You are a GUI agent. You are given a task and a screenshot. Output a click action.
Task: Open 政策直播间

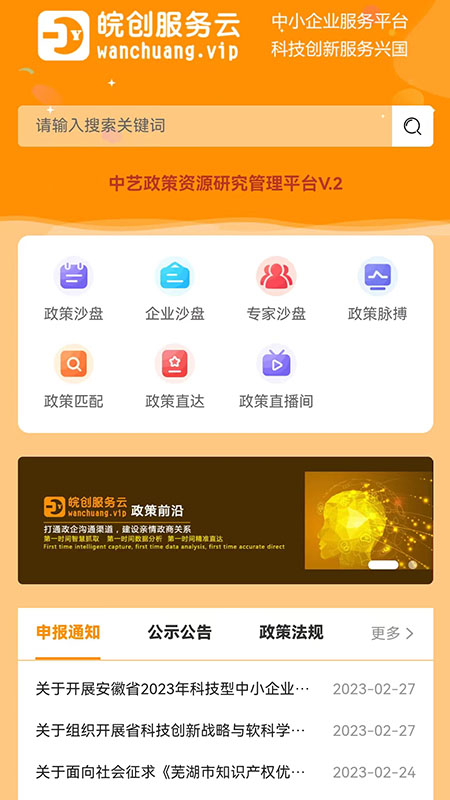pos(276,377)
